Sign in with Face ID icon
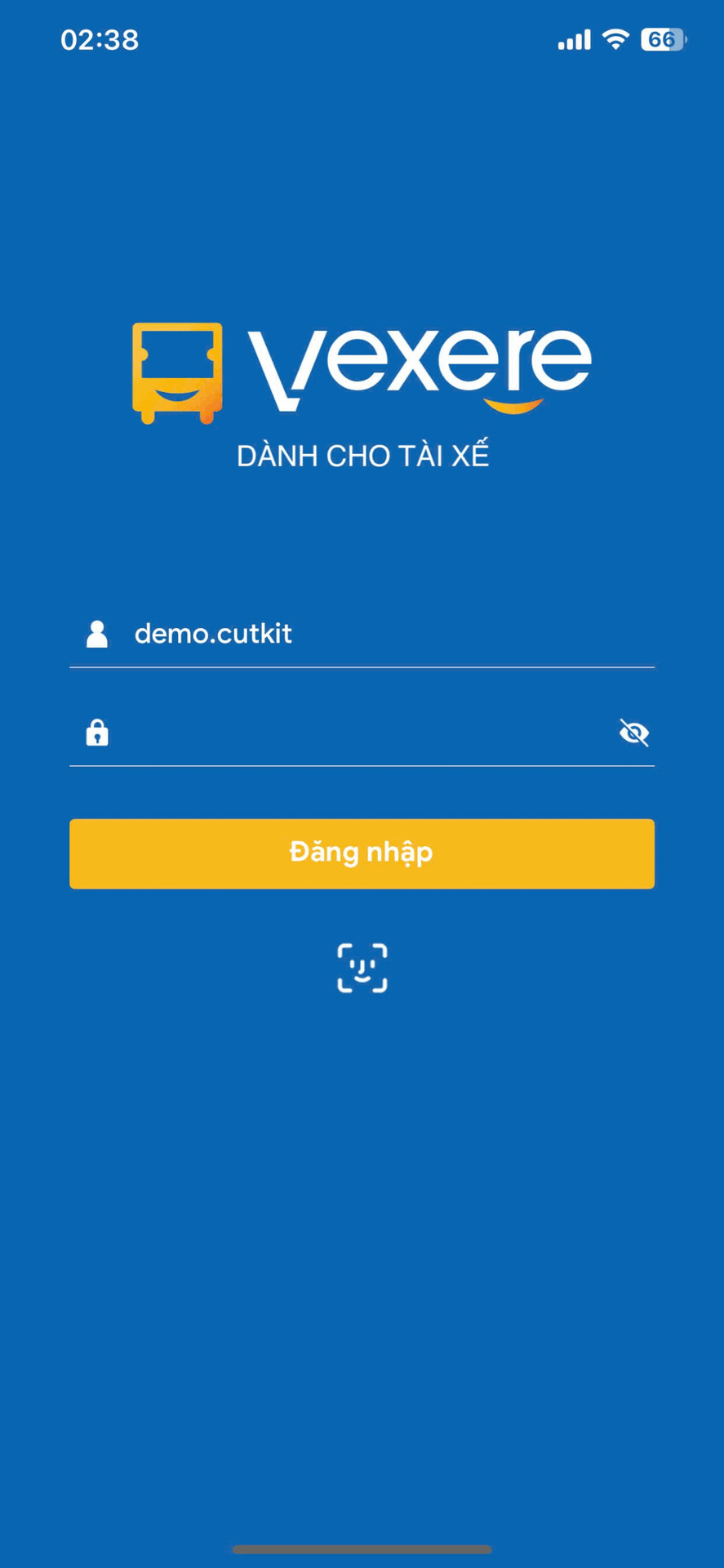Viewport: 724px width, 1568px height. (362, 969)
